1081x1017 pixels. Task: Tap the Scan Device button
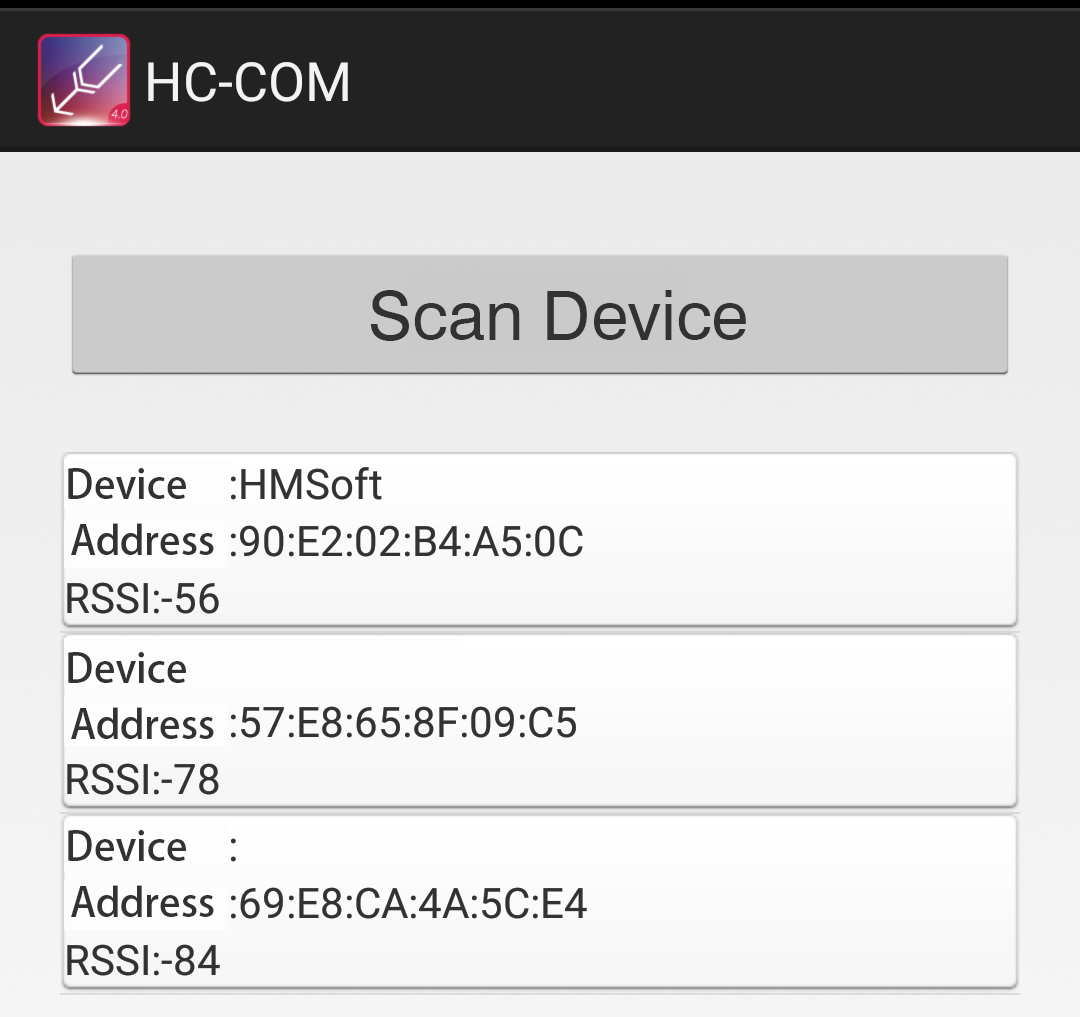click(540, 315)
